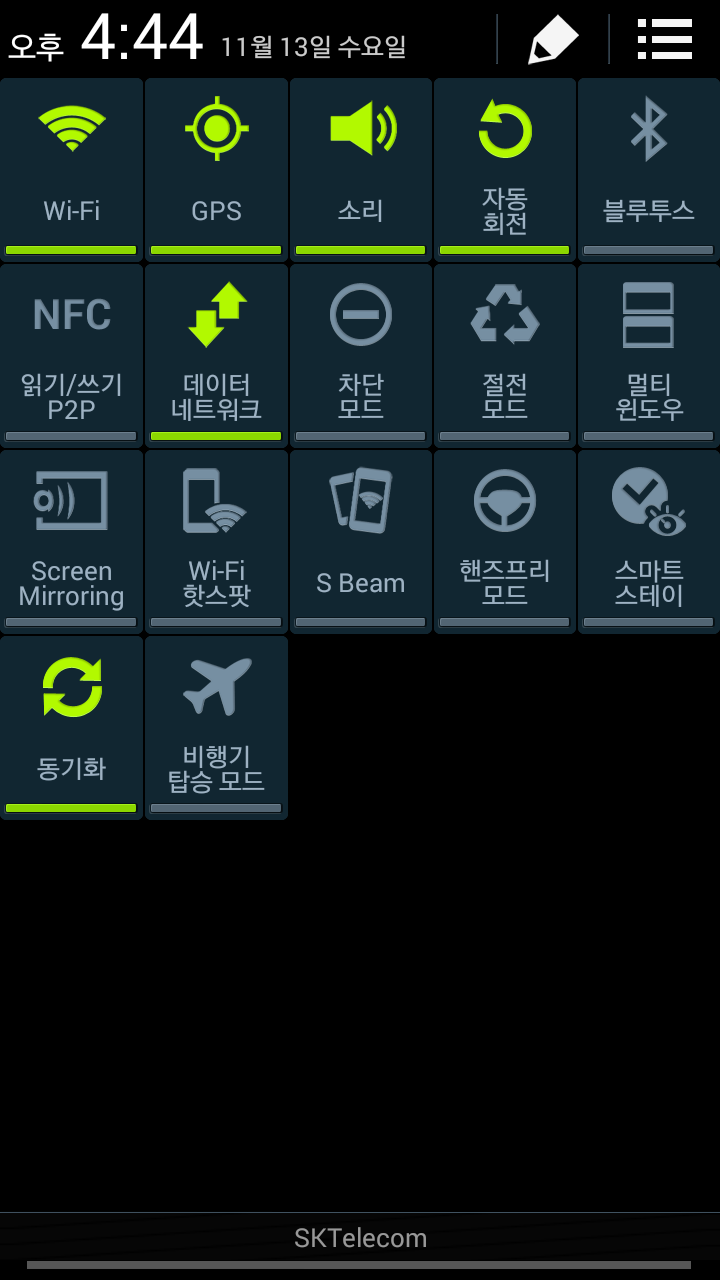Switch back to the notification list view
The width and height of the screenshot is (720, 1280).
pos(664,40)
